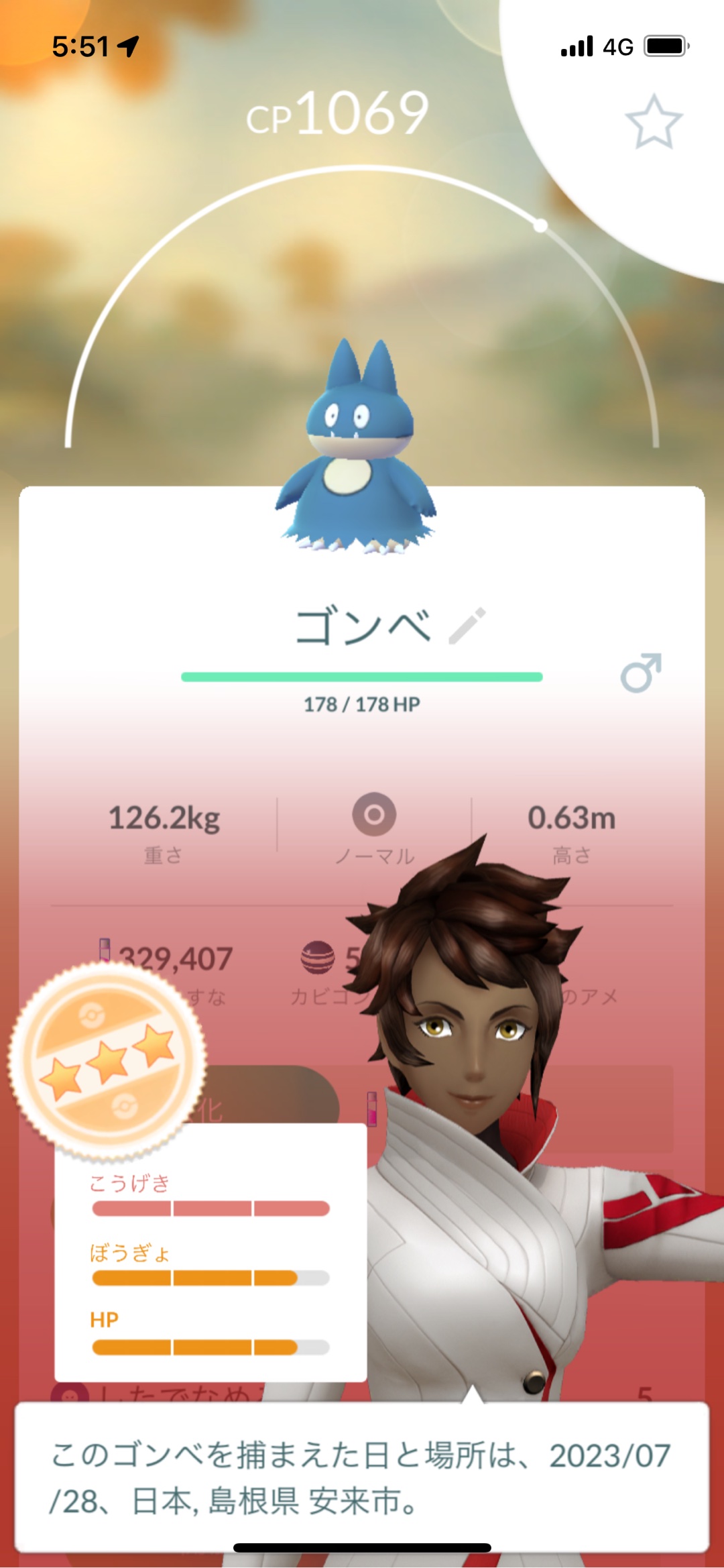Mark this ゴンベ as favorite with the star
724x1568 pixels.
[654, 122]
